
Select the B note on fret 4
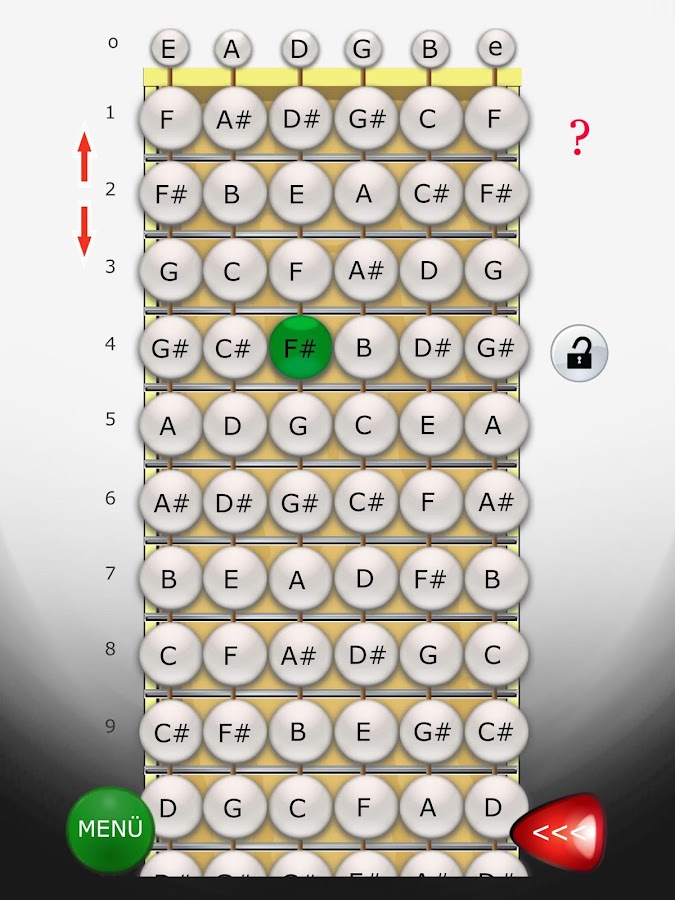pos(364,348)
